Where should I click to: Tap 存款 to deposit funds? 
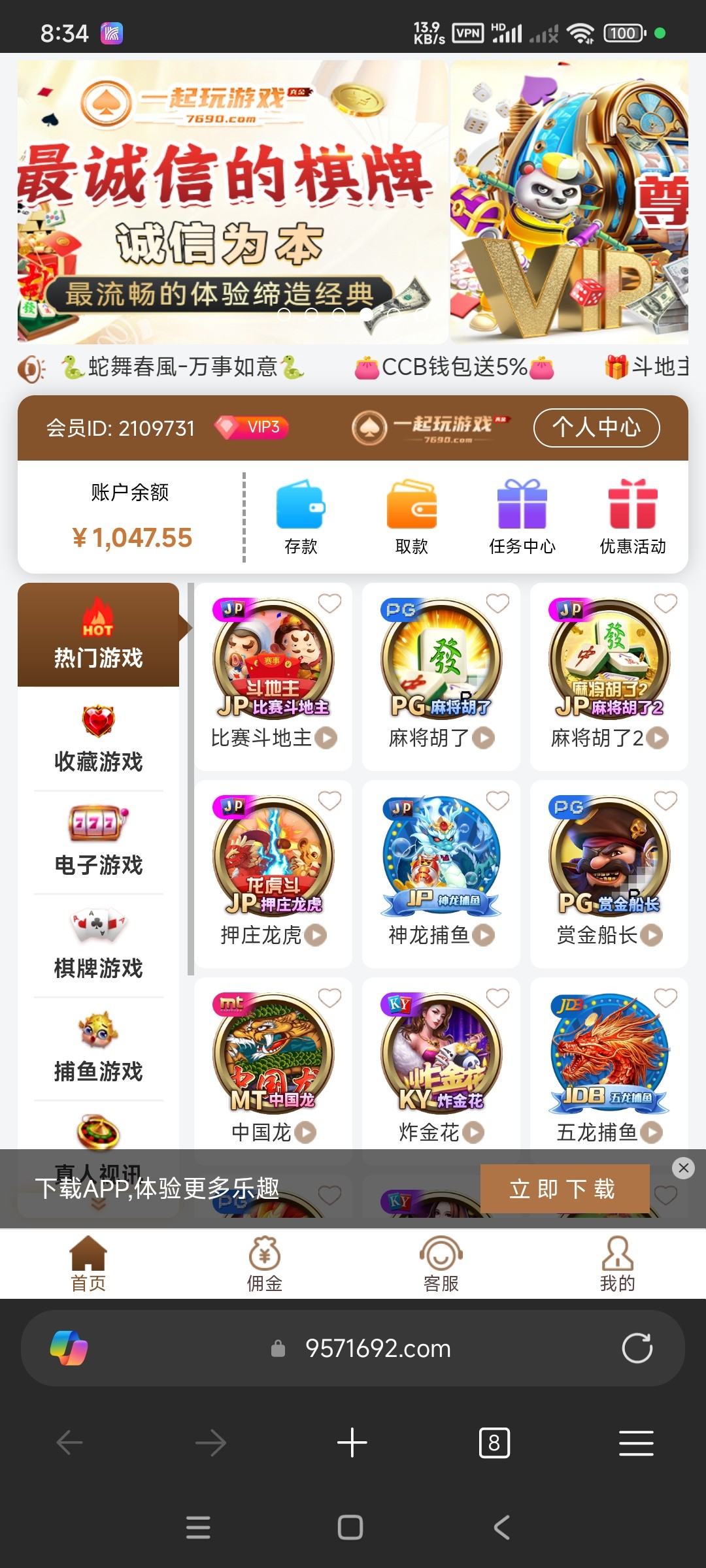pos(301,516)
